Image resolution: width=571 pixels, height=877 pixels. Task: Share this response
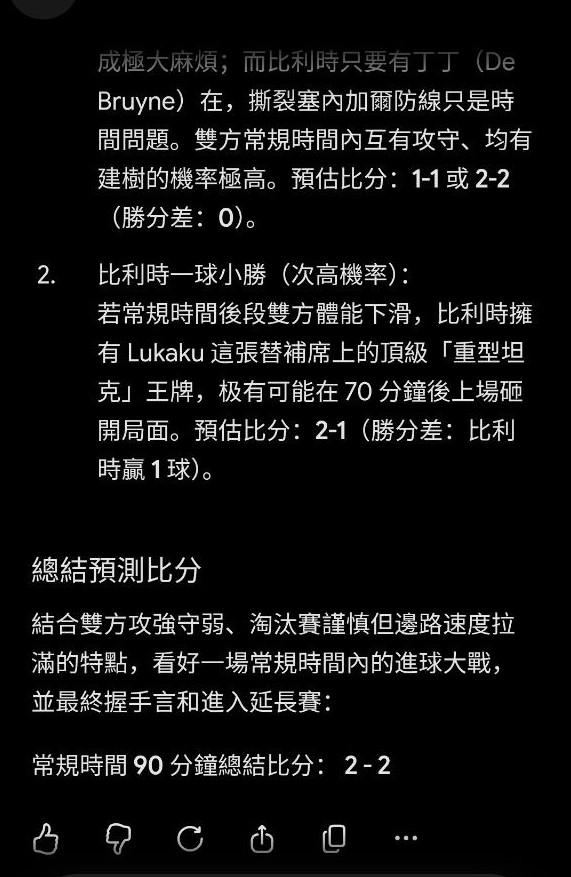tap(262, 838)
